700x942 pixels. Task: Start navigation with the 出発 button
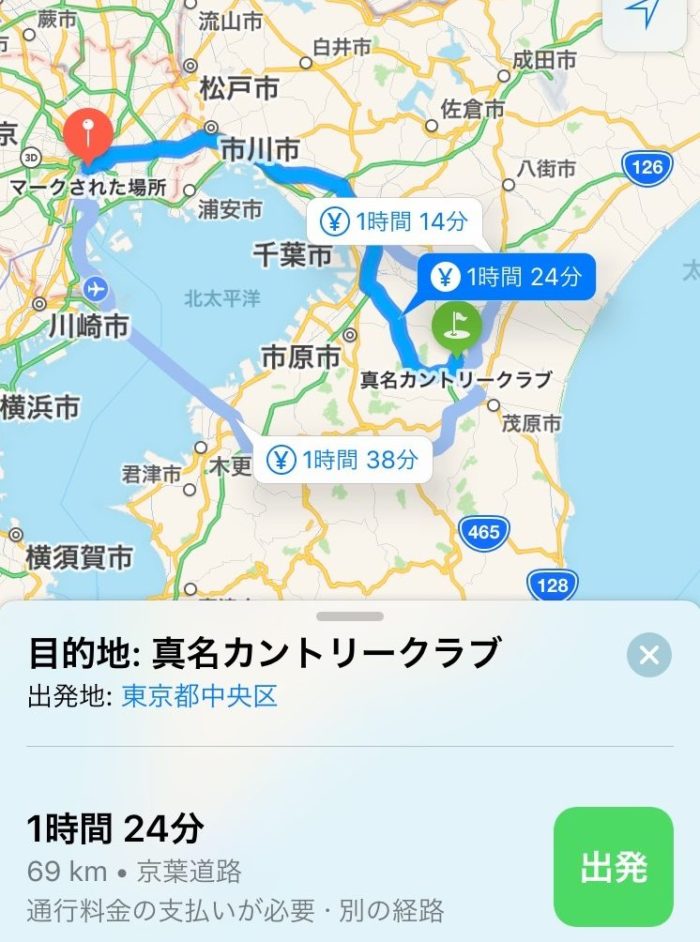tap(613, 867)
